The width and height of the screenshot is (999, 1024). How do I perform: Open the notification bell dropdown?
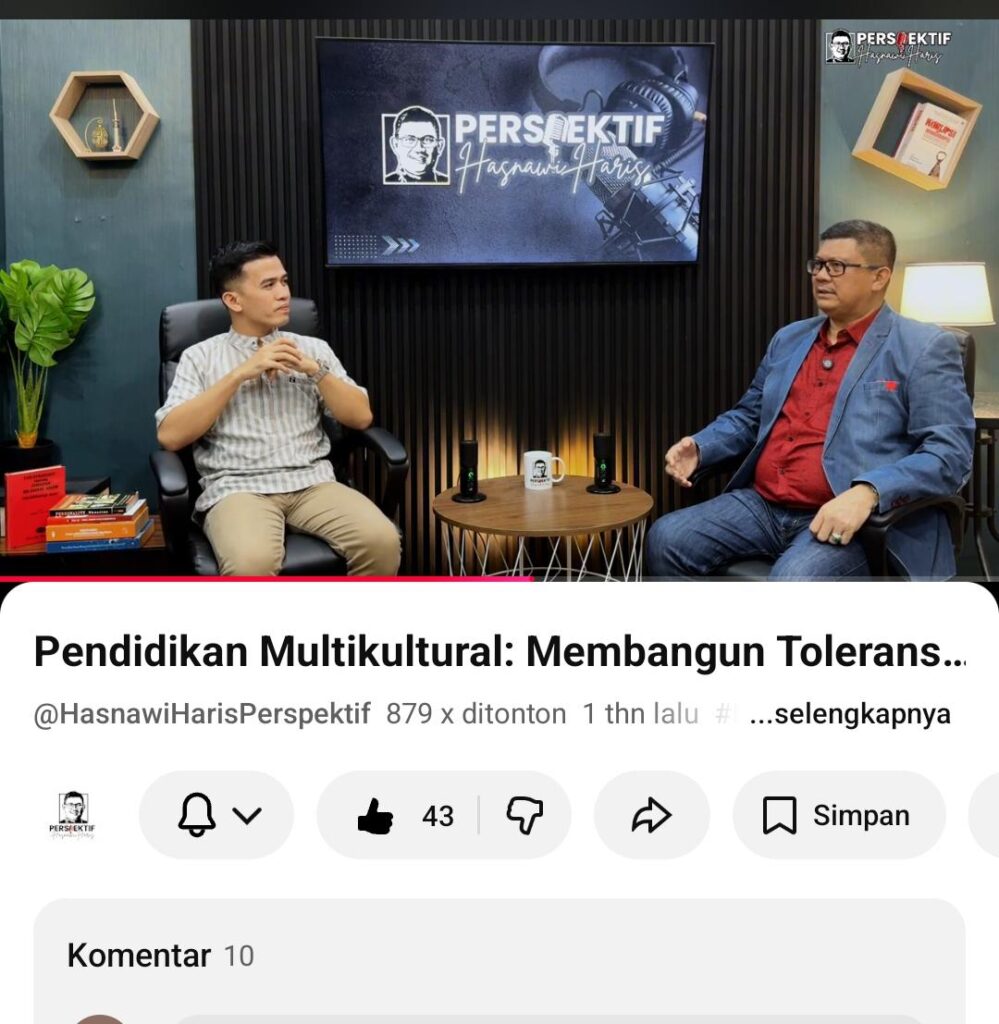tap(217, 815)
